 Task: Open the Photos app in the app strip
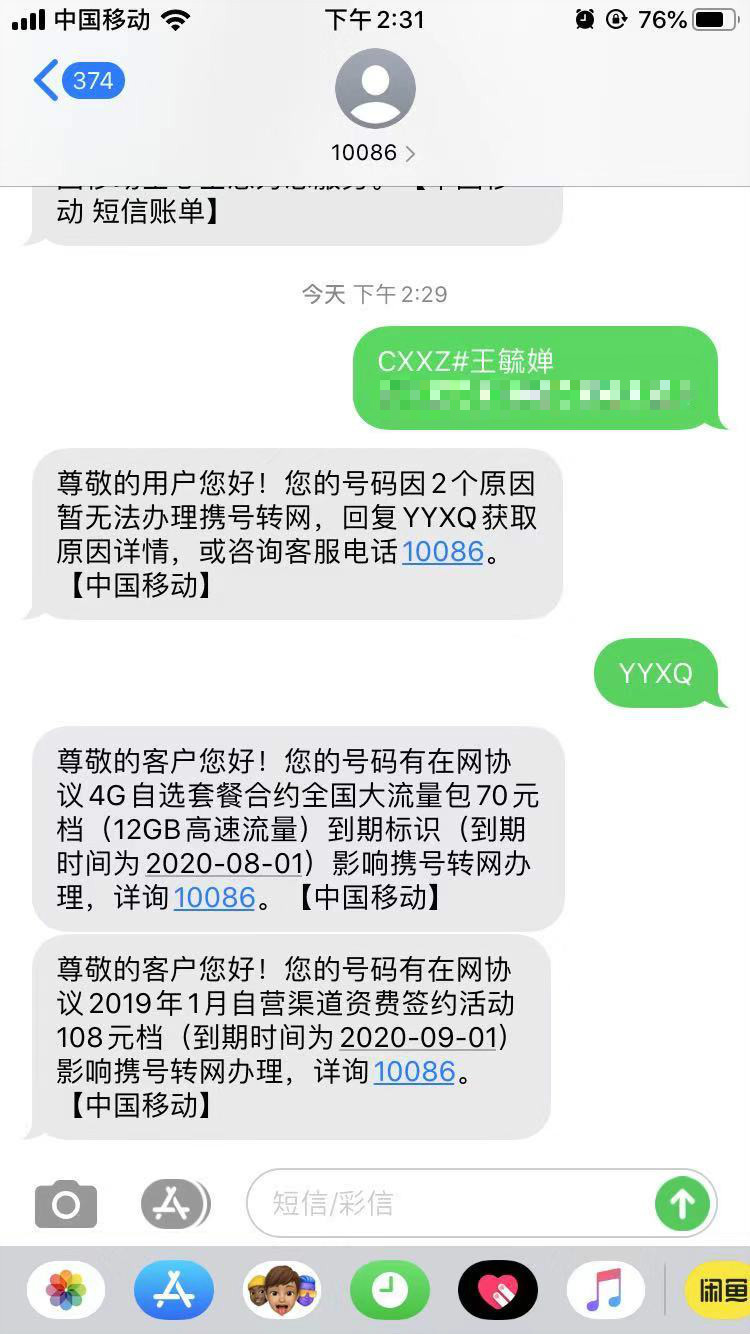coord(66,1291)
